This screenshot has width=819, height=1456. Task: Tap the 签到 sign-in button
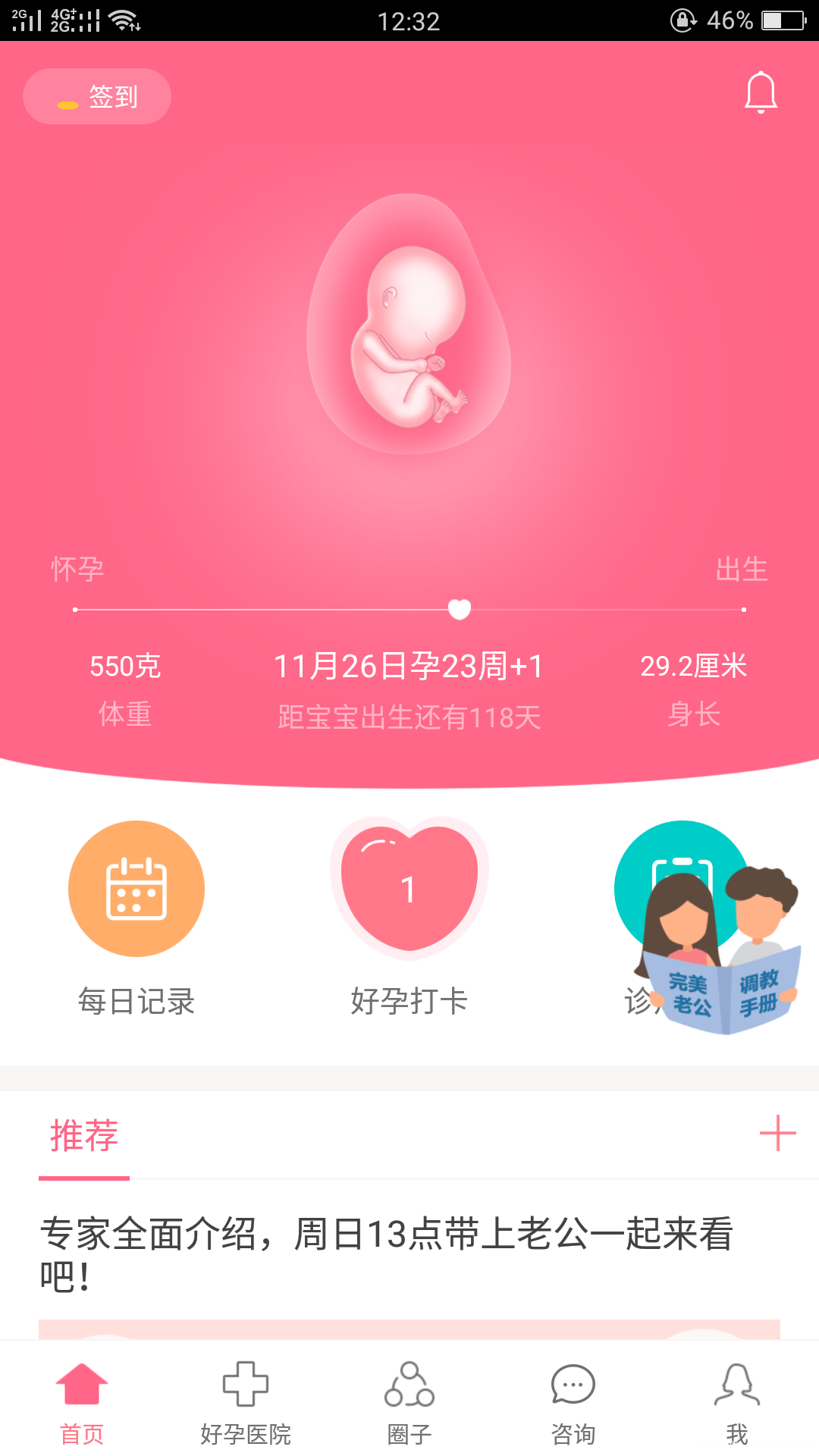[96, 96]
